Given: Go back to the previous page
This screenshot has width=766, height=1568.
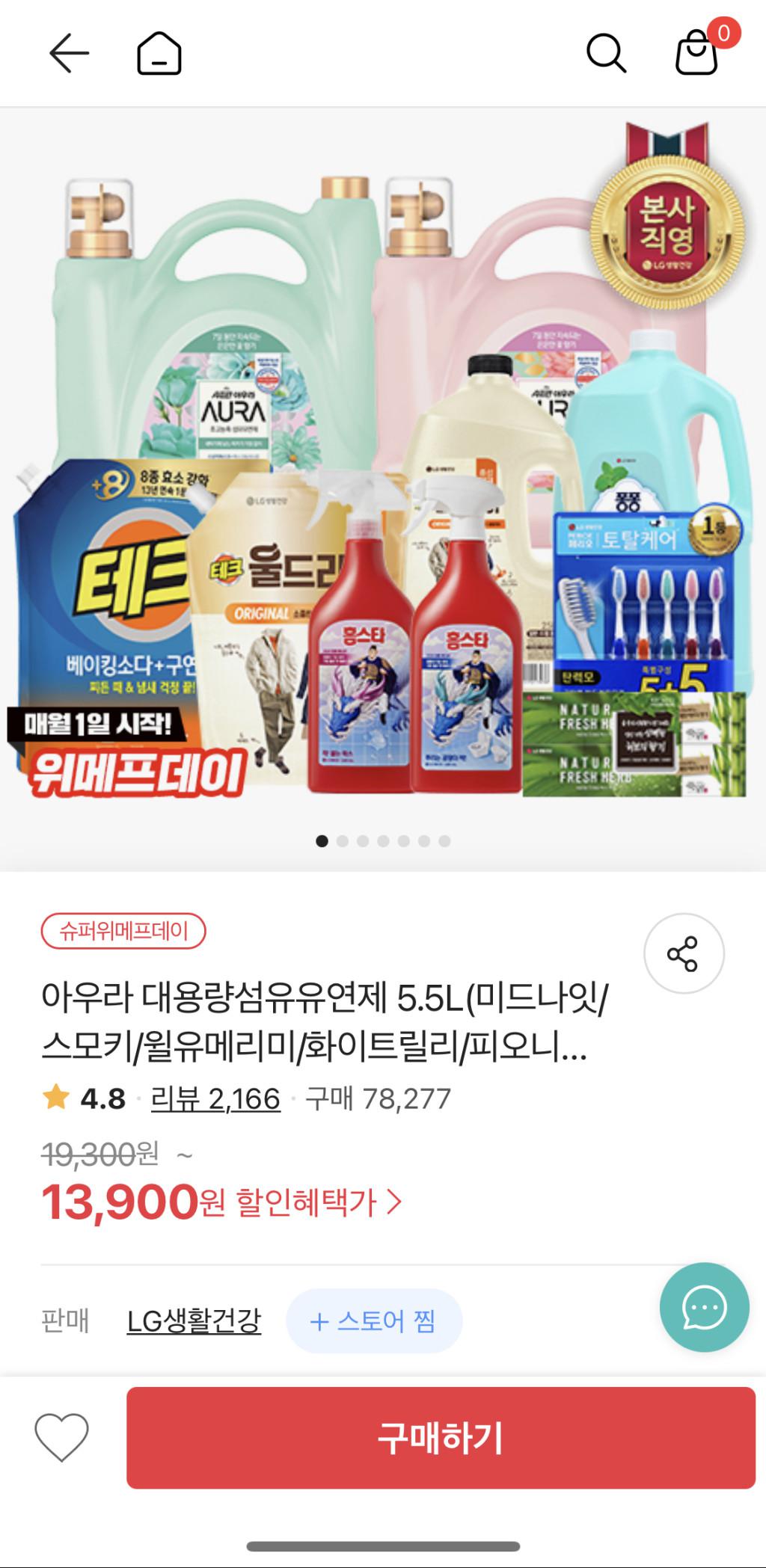Looking at the screenshot, I should point(69,53).
